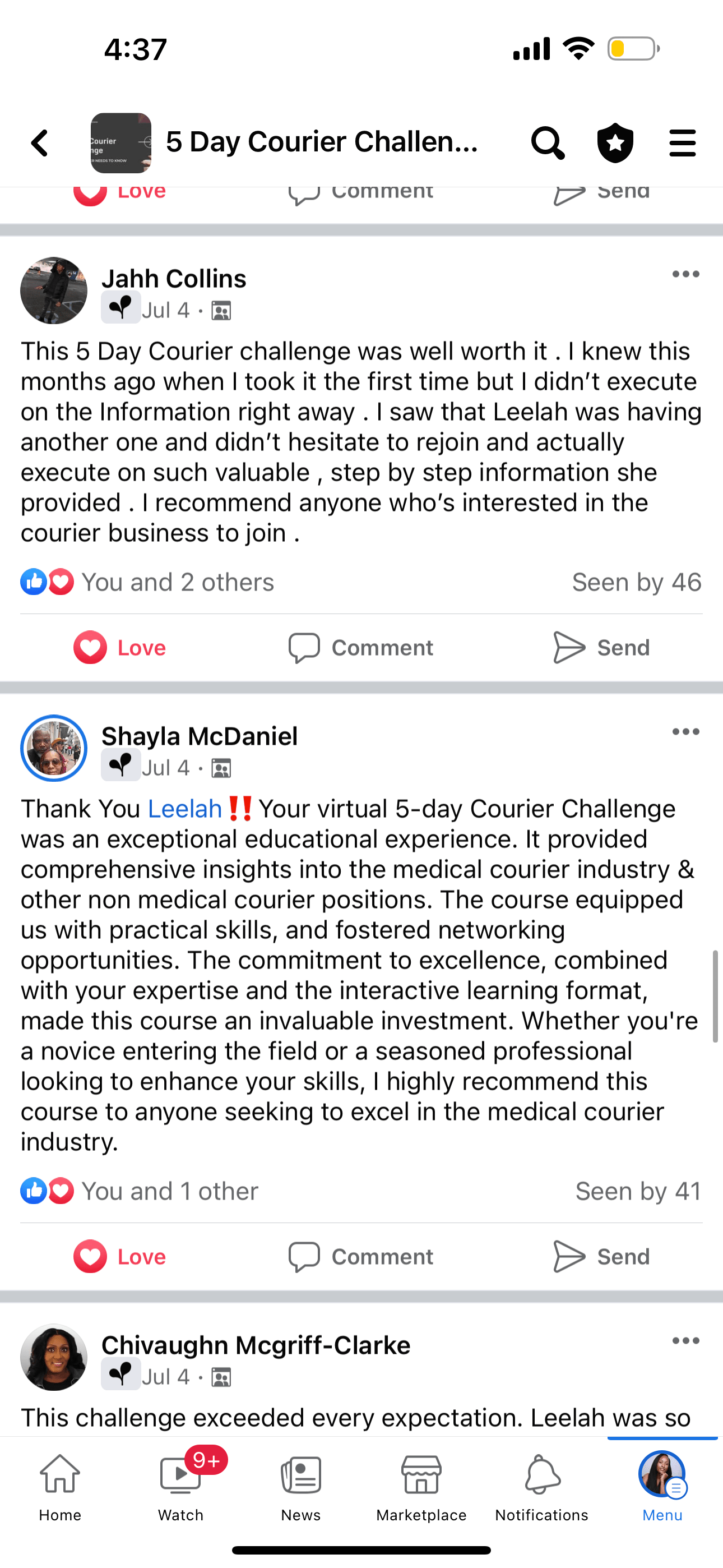This screenshot has height=1568, width=723.
Task: Open options for Shayla McDaniel's post
Action: 685,732
